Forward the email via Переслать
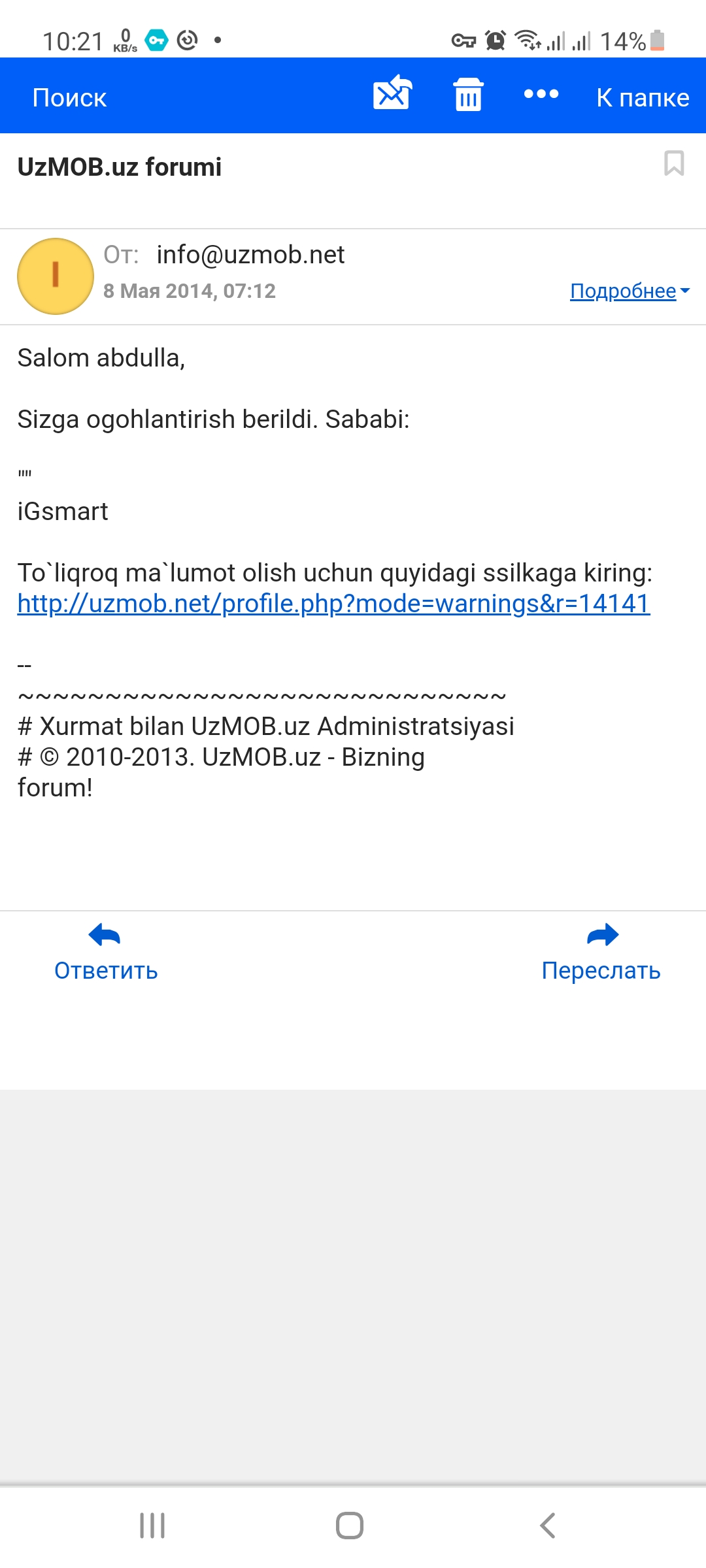Screen dimensions: 706x1568 [601, 953]
